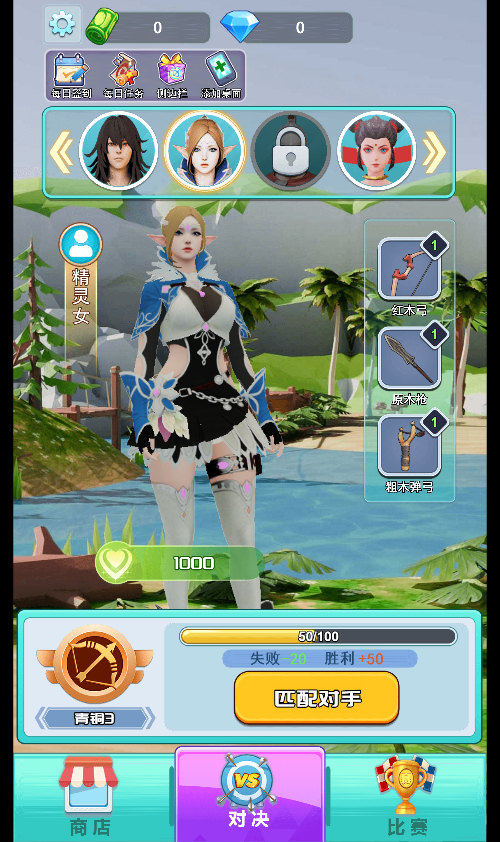Image resolution: width=500 pixels, height=842 pixels.
Task: Select the elf girl character portrait
Action: click(205, 151)
